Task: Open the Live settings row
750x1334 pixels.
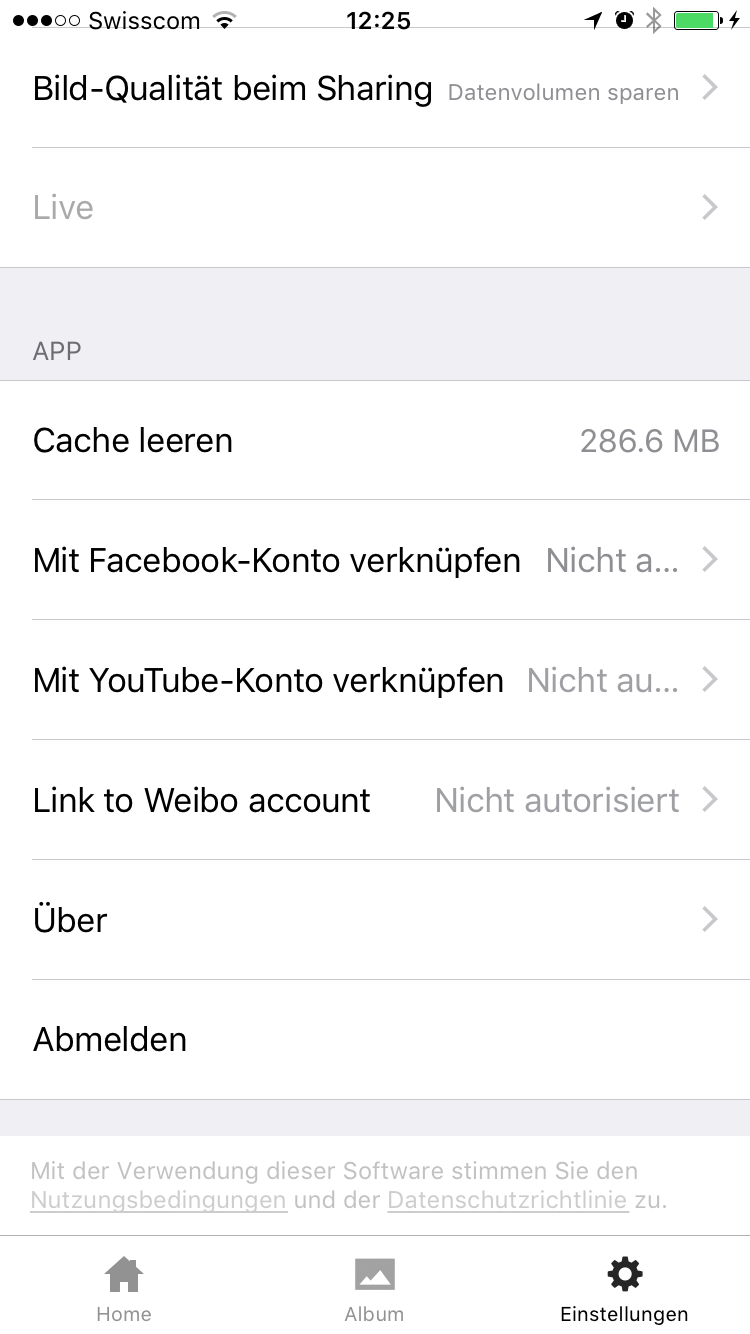Action: click(375, 208)
